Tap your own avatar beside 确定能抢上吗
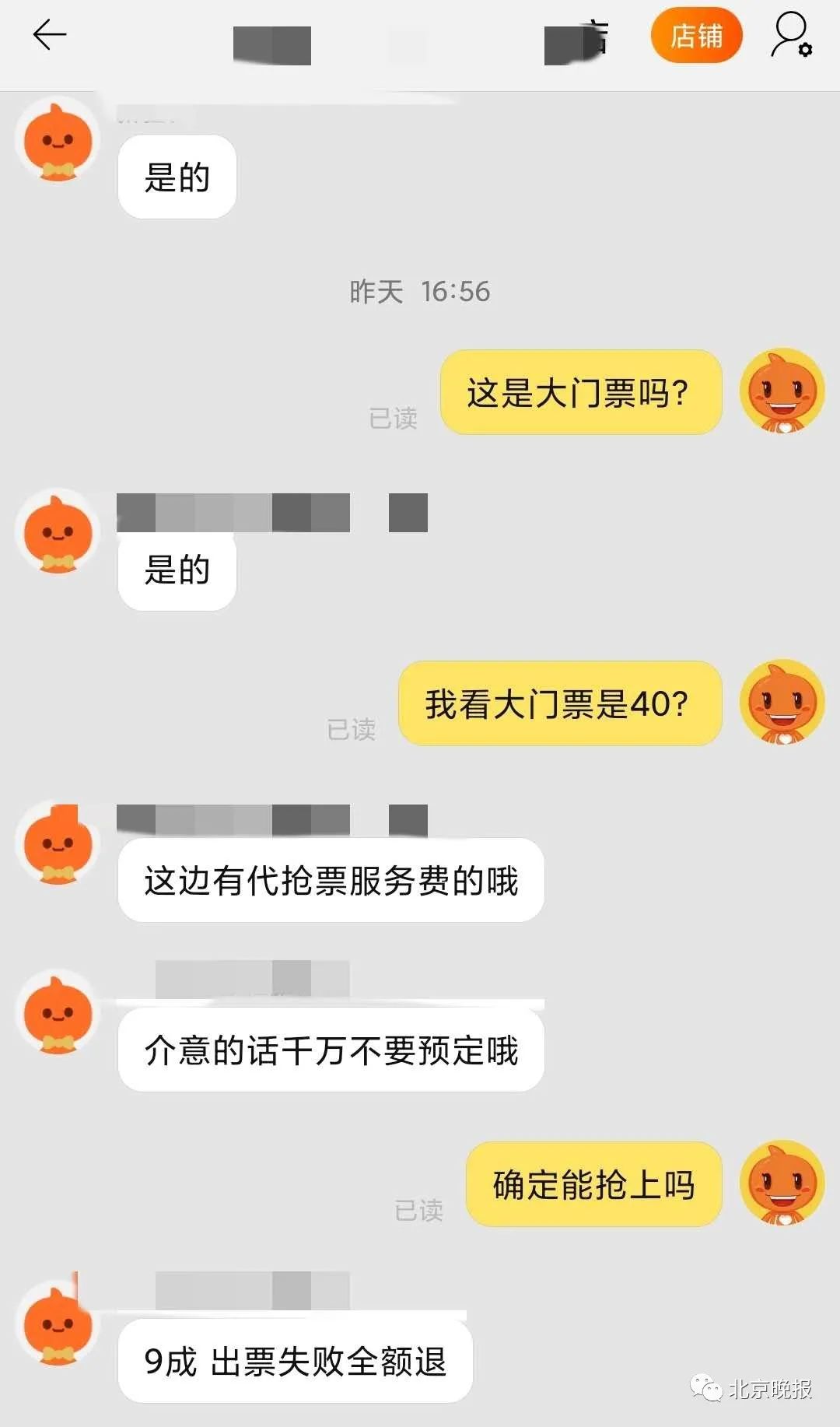This screenshot has width=840, height=1427. click(x=782, y=1183)
